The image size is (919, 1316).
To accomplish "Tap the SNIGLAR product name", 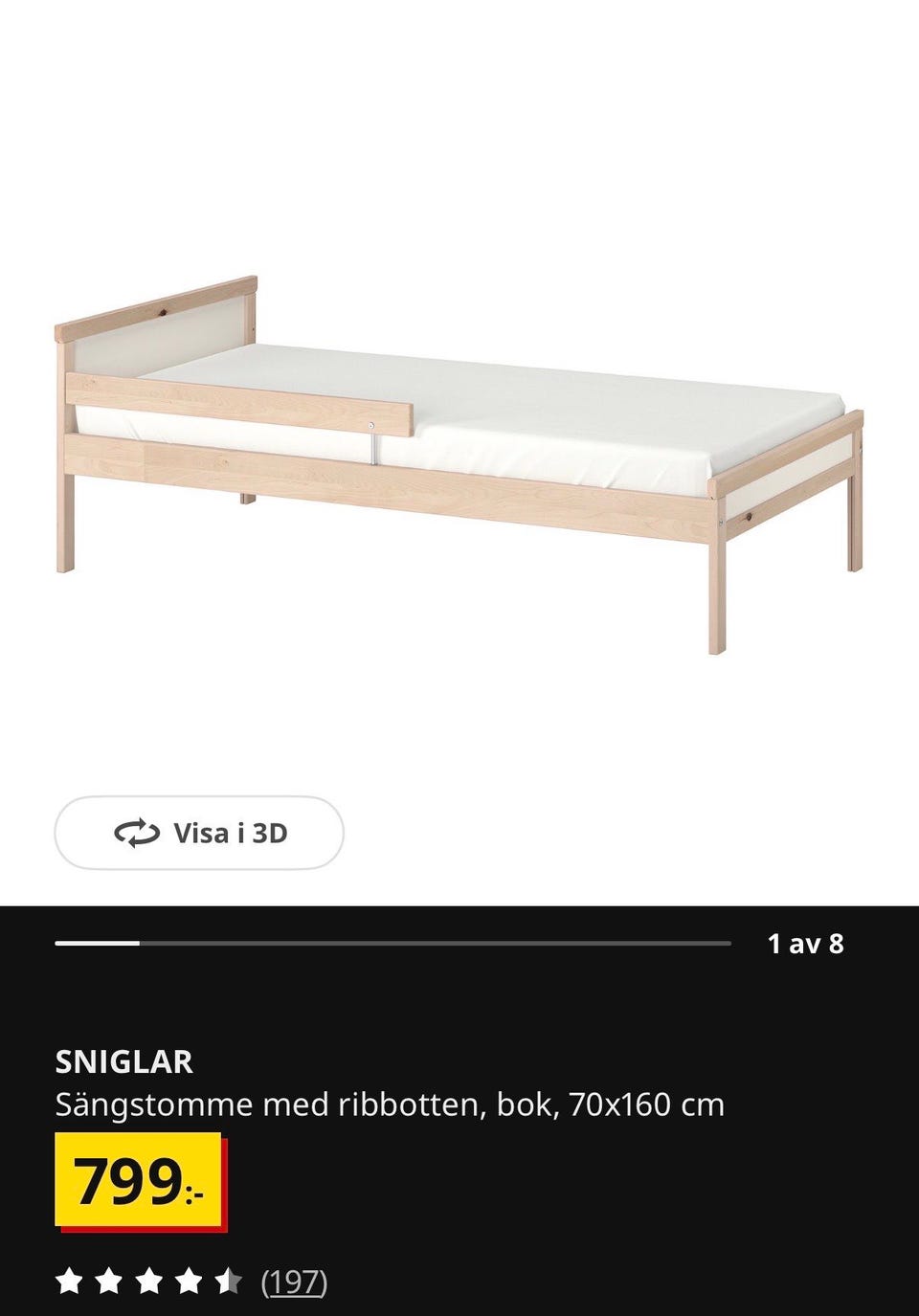I will [124, 1062].
